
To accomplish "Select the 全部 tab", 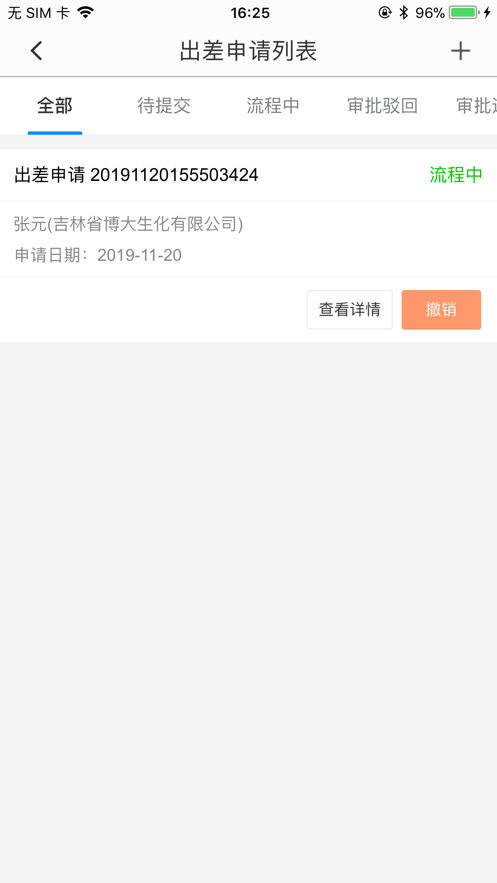I will click(x=55, y=106).
